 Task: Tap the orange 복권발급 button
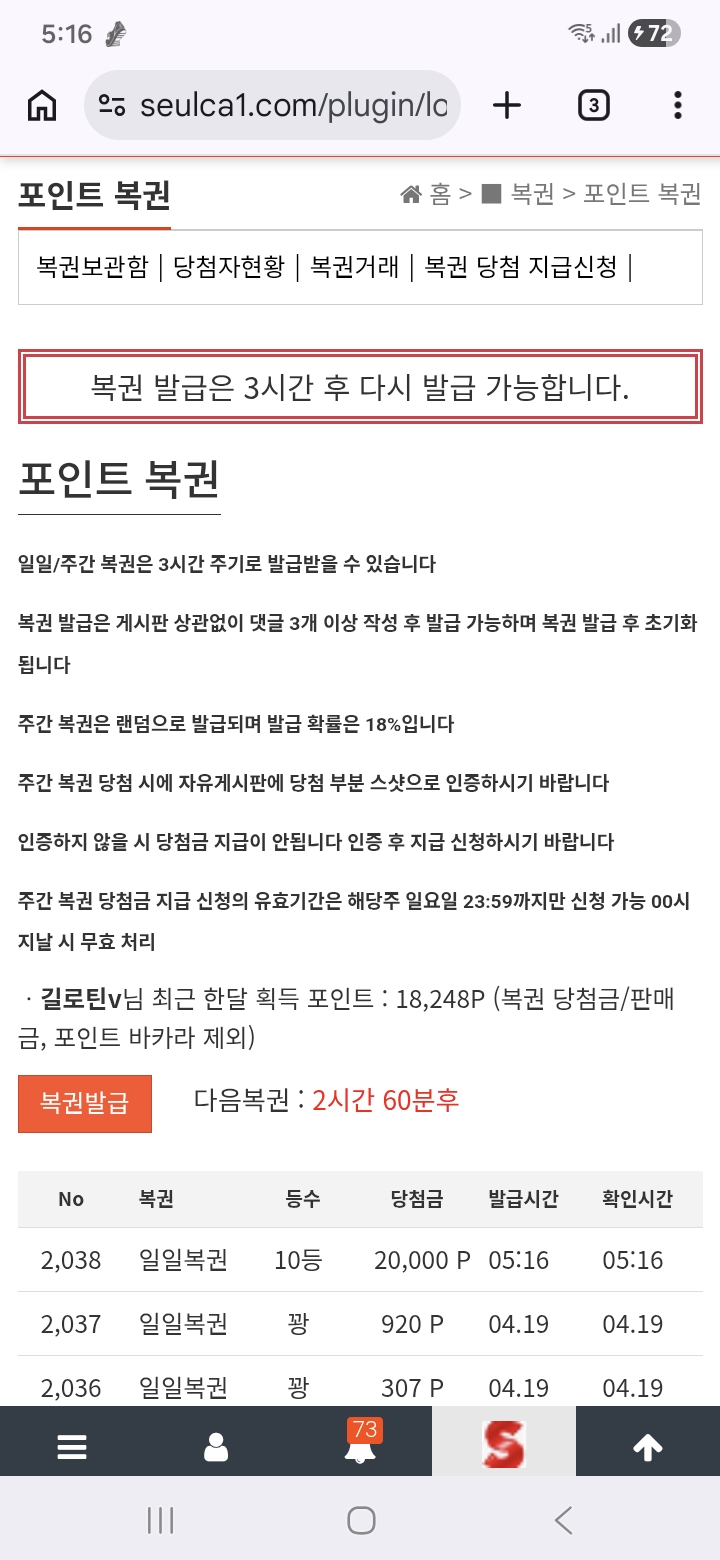click(85, 1104)
